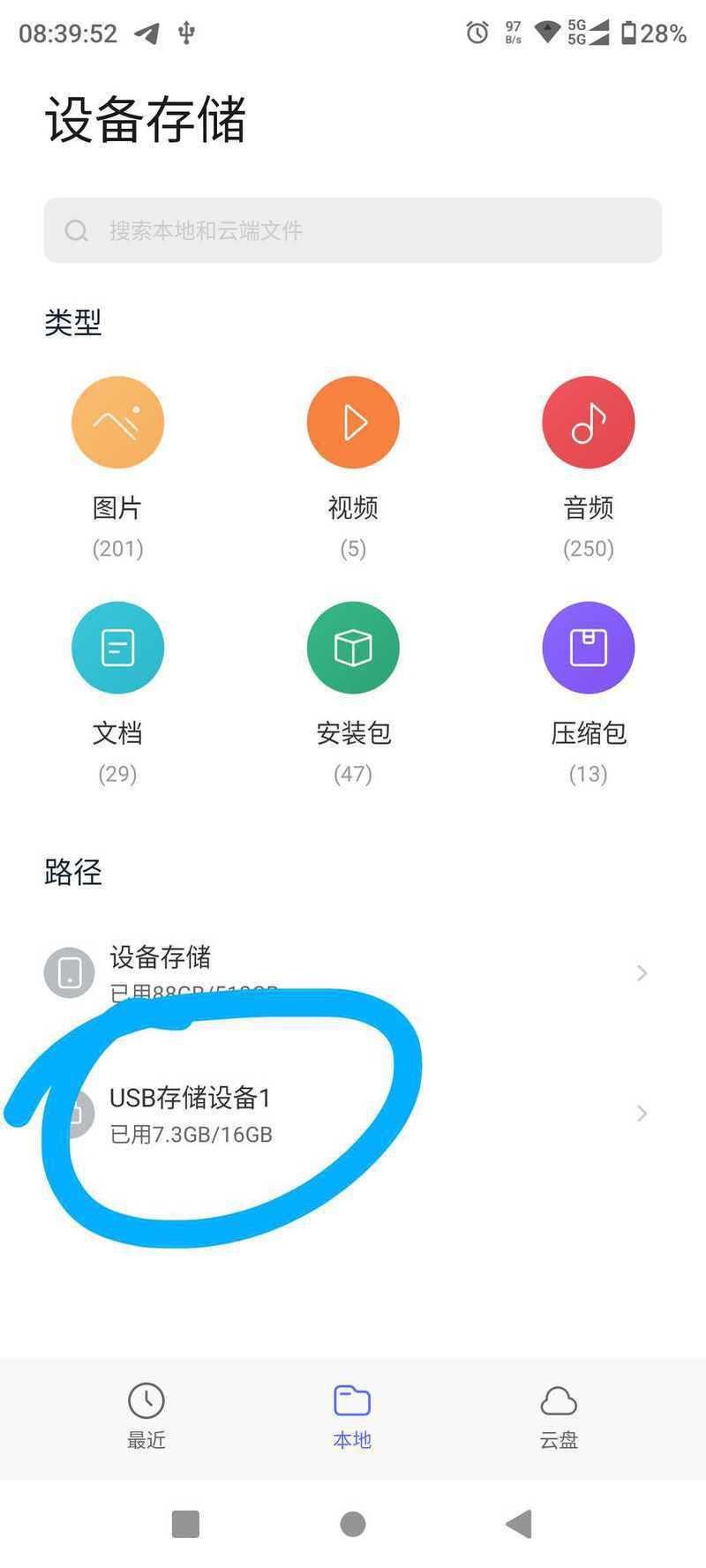This screenshot has width=706, height=1568.
Task: Open the search box for local and cloud files
Action: coord(353,230)
